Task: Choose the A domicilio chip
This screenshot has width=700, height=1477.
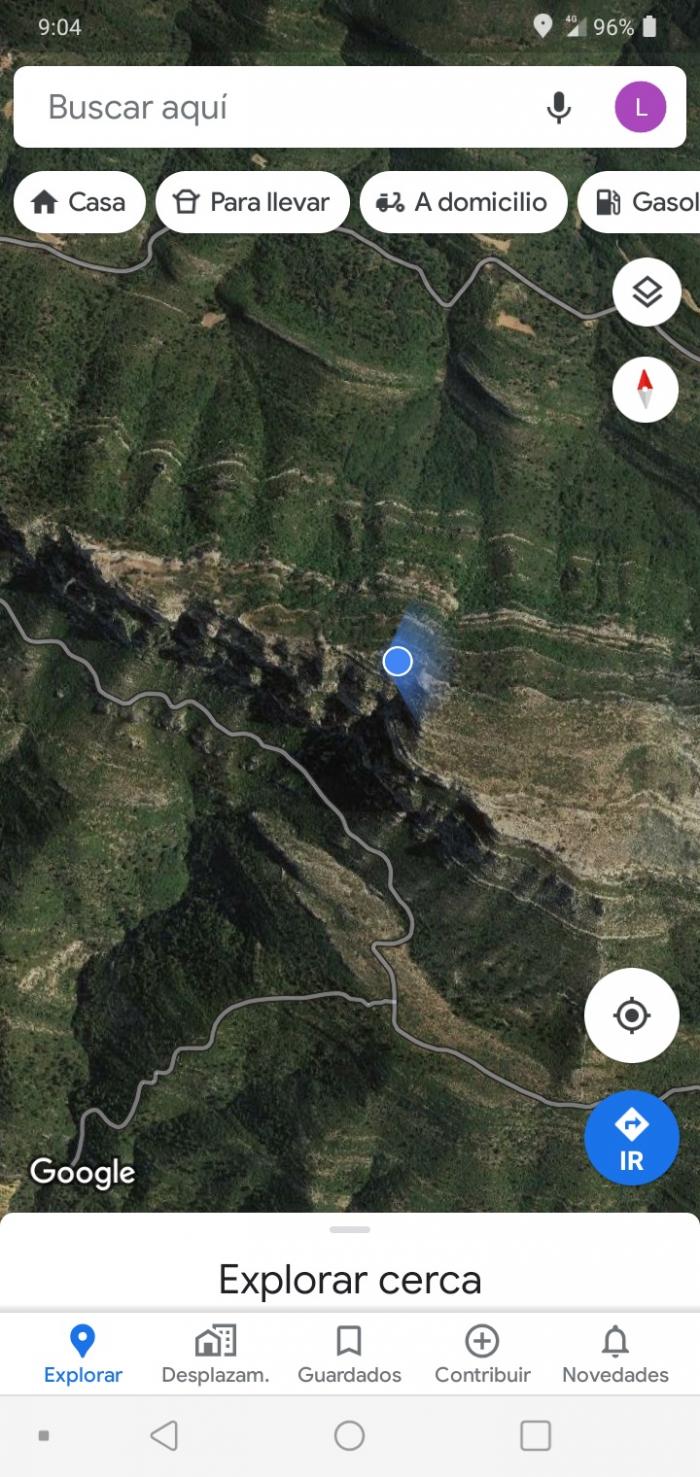Action: [463, 202]
